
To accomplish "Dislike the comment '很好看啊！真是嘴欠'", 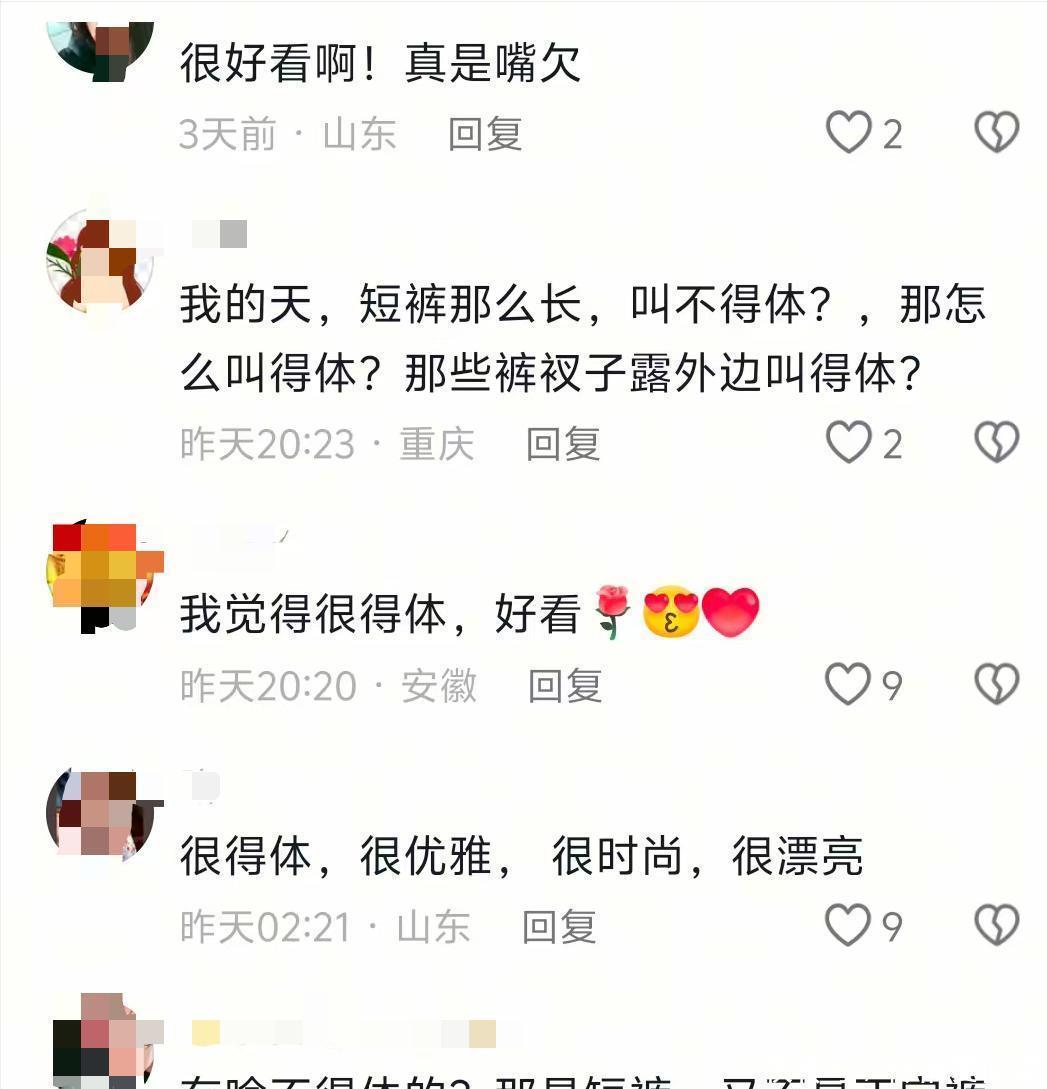I will coord(996,133).
